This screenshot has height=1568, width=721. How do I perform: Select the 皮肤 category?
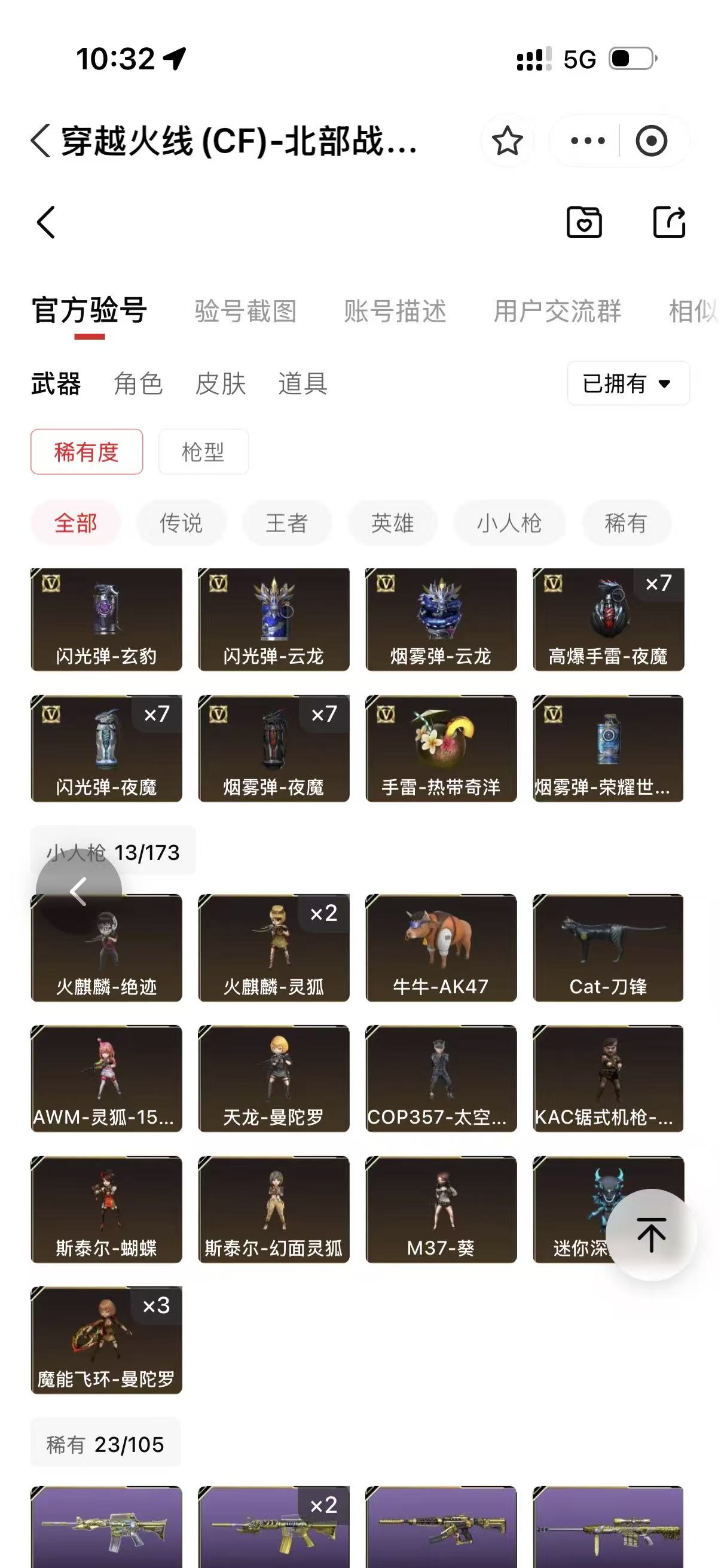[x=221, y=383]
